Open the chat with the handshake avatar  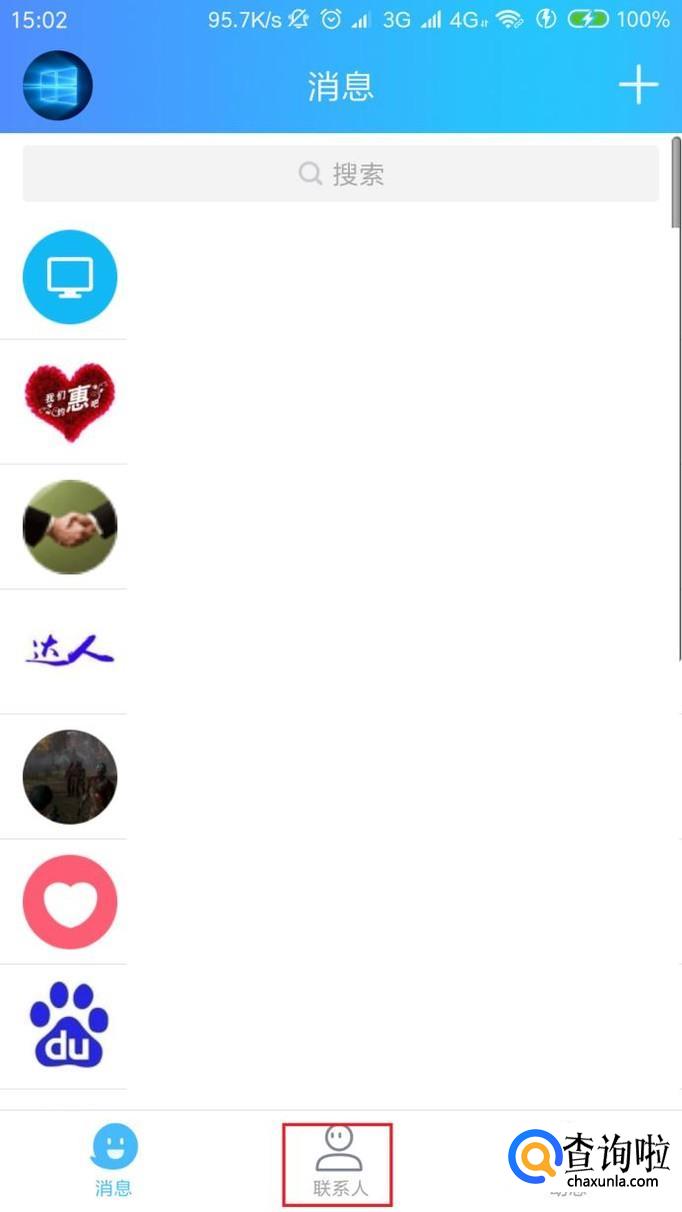[70, 527]
